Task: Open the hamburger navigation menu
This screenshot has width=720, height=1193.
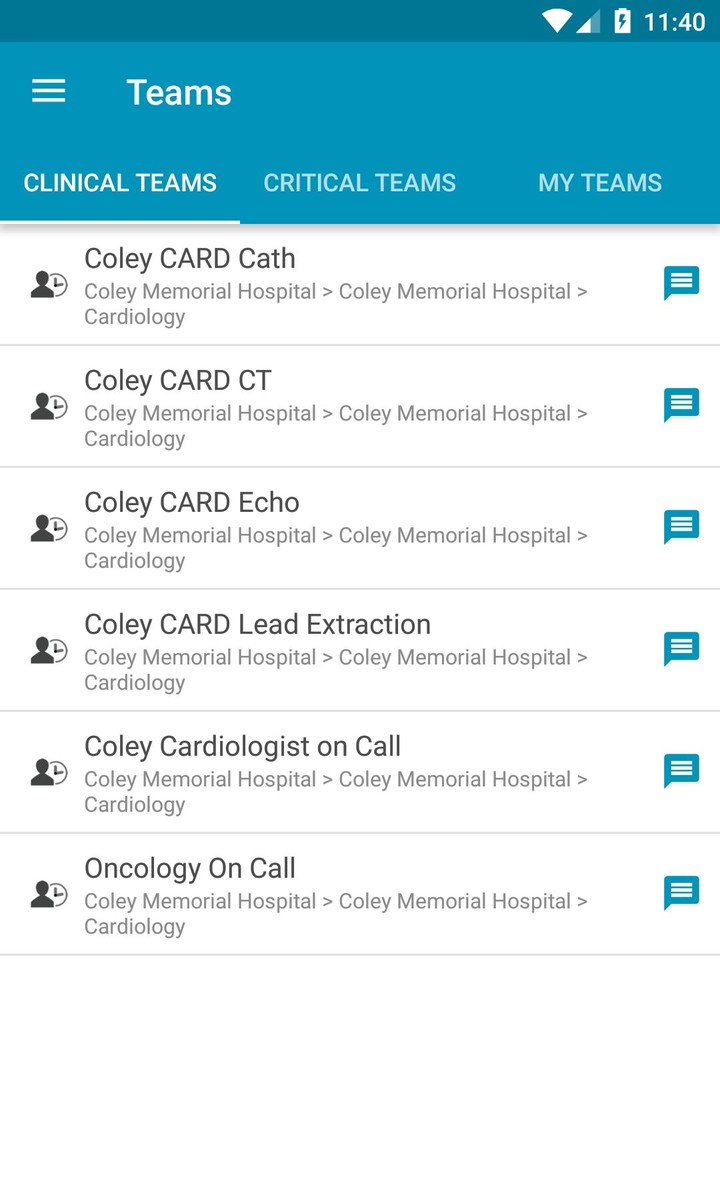Action: point(48,92)
